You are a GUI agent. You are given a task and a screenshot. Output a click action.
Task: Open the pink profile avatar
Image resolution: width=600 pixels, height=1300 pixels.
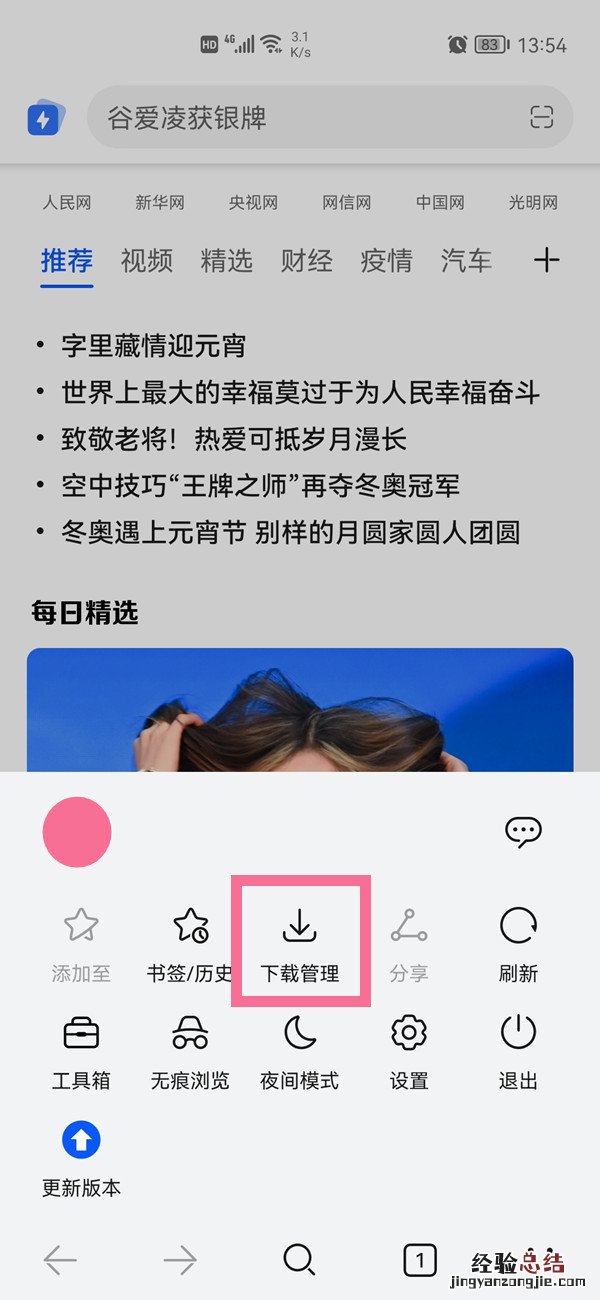point(77,832)
